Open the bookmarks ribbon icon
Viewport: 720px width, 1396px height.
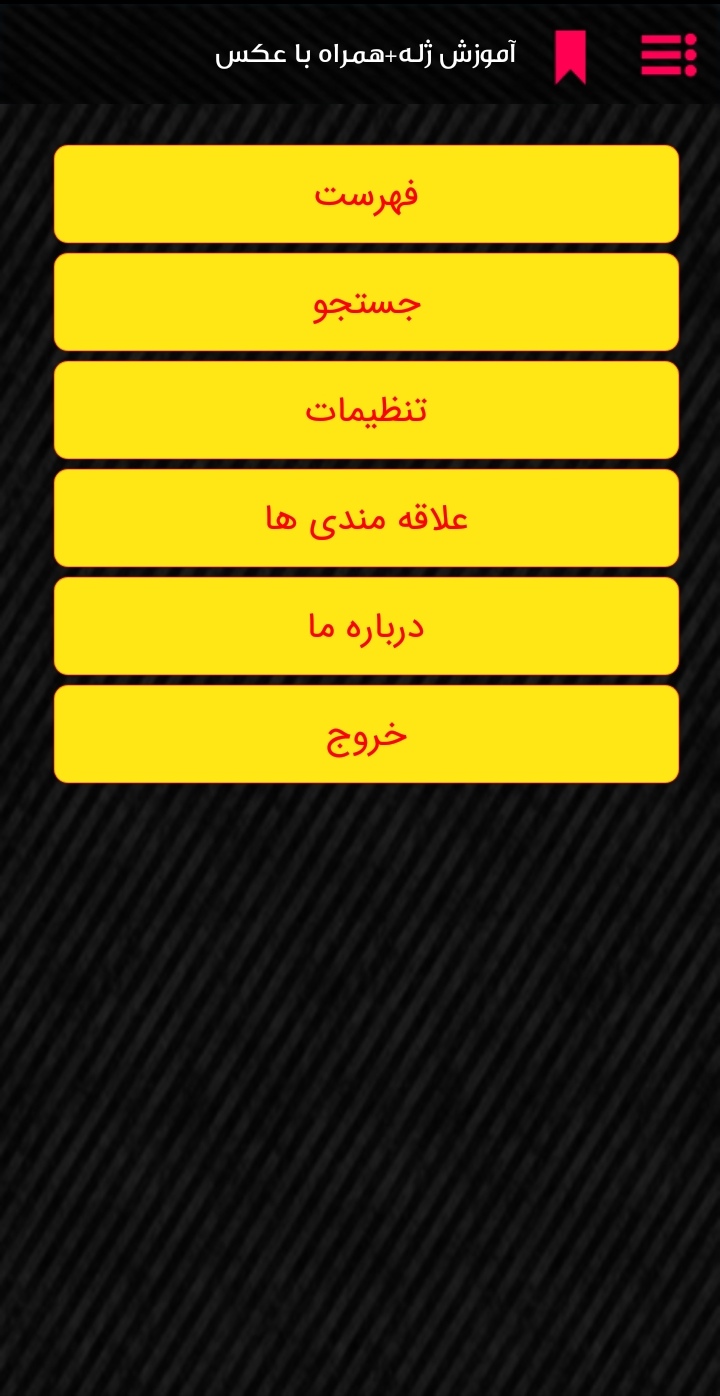[570, 56]
